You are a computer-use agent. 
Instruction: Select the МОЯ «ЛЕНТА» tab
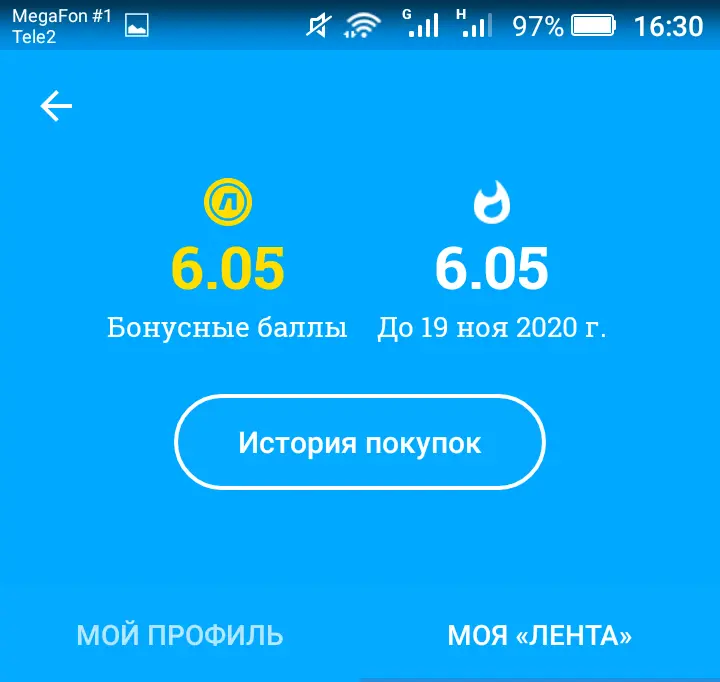click(x=540, y=636)
